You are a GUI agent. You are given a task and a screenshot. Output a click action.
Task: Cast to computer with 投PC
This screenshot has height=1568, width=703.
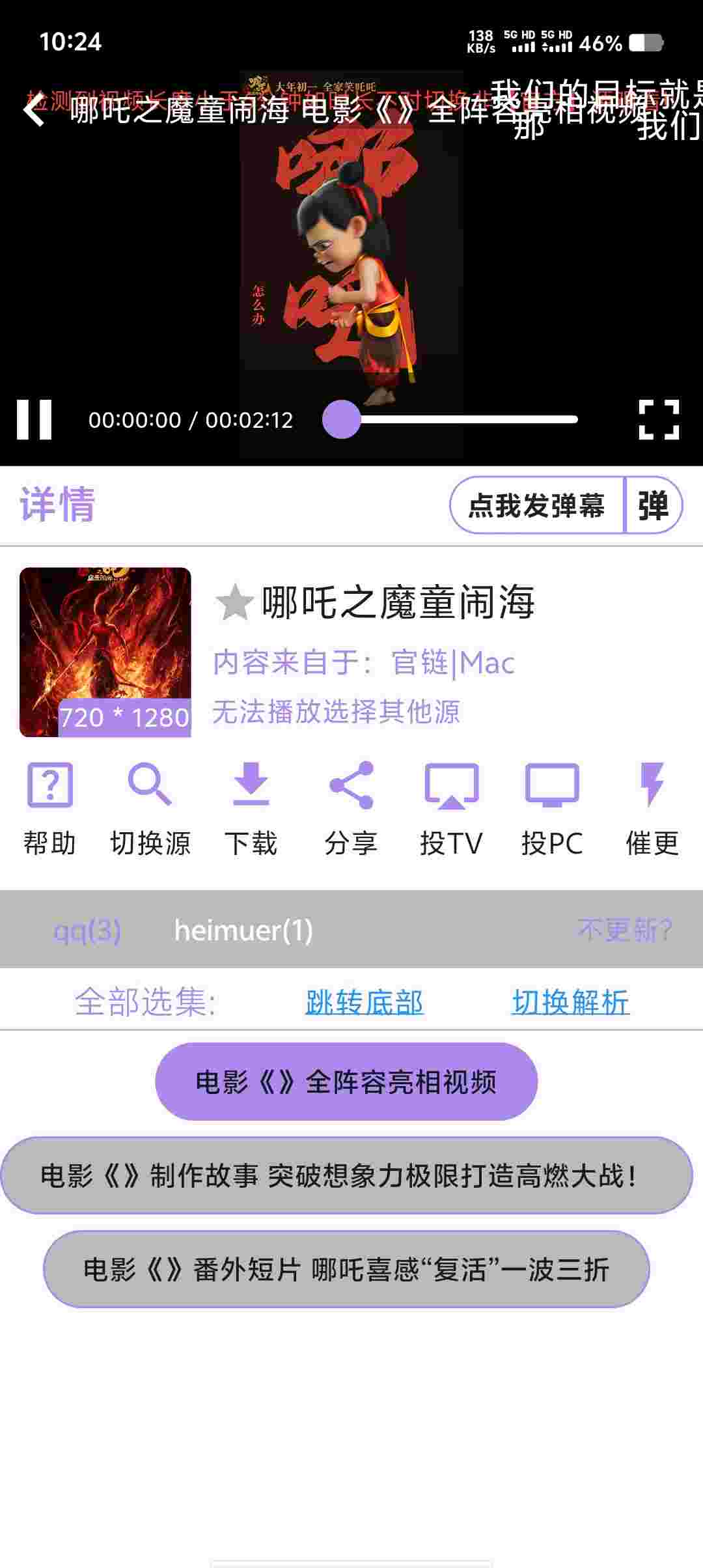tap(552, 807)
